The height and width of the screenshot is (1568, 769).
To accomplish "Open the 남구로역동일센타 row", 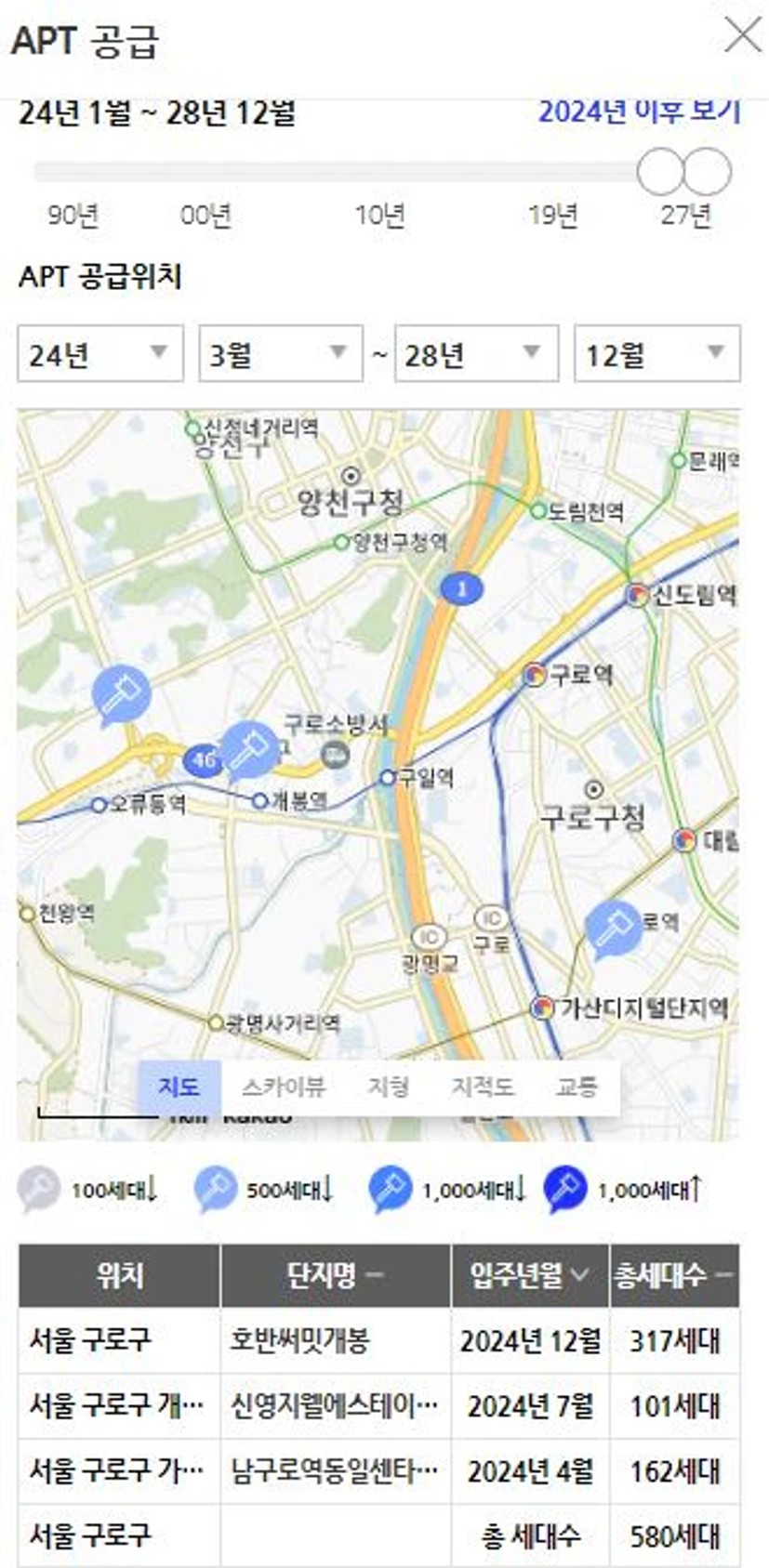I will (379, 1470).
